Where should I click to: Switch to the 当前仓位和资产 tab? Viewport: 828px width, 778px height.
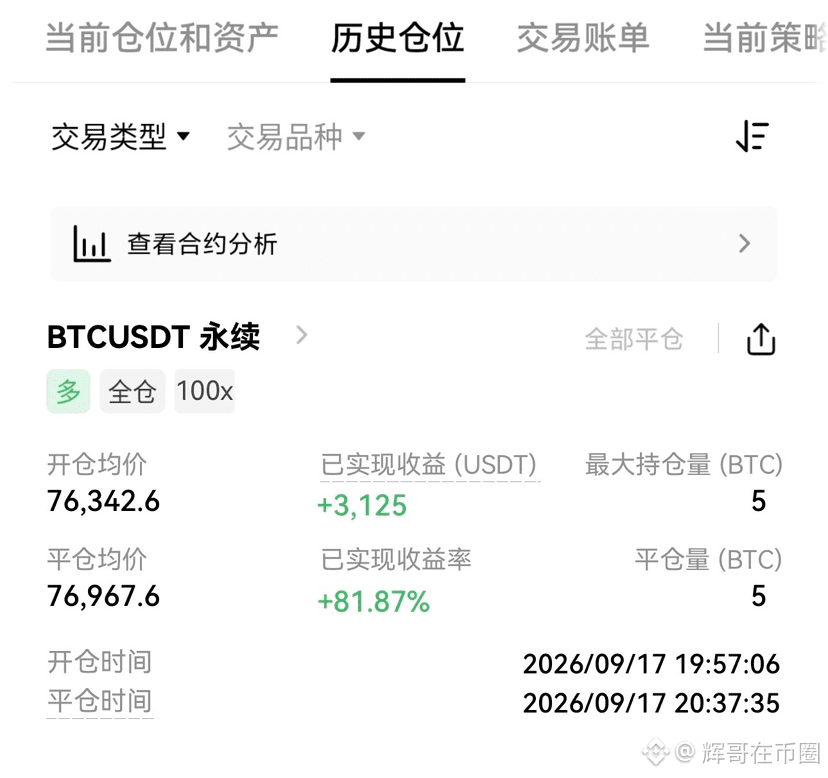point(162,38)
